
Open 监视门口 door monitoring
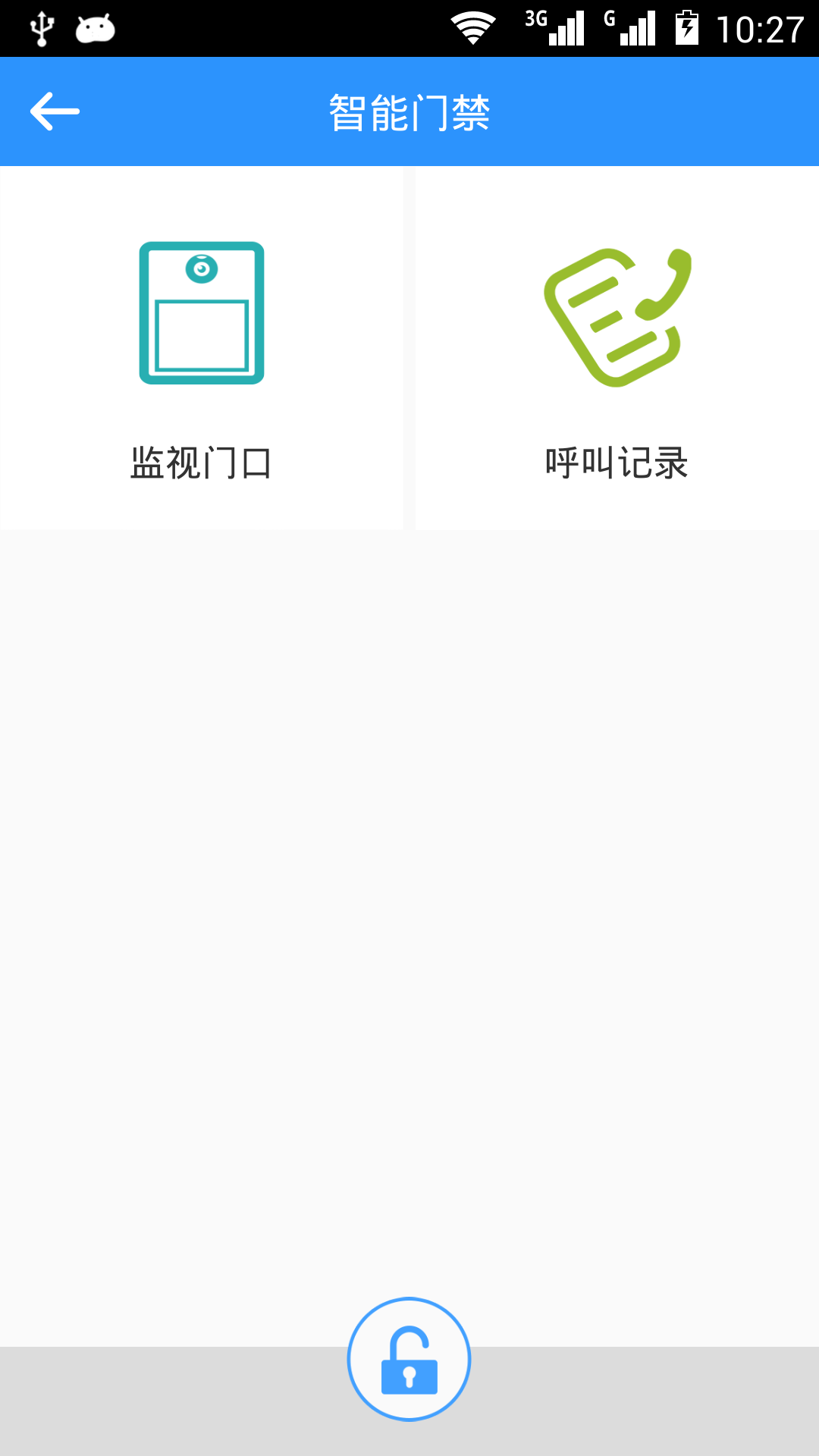point(202,349)
